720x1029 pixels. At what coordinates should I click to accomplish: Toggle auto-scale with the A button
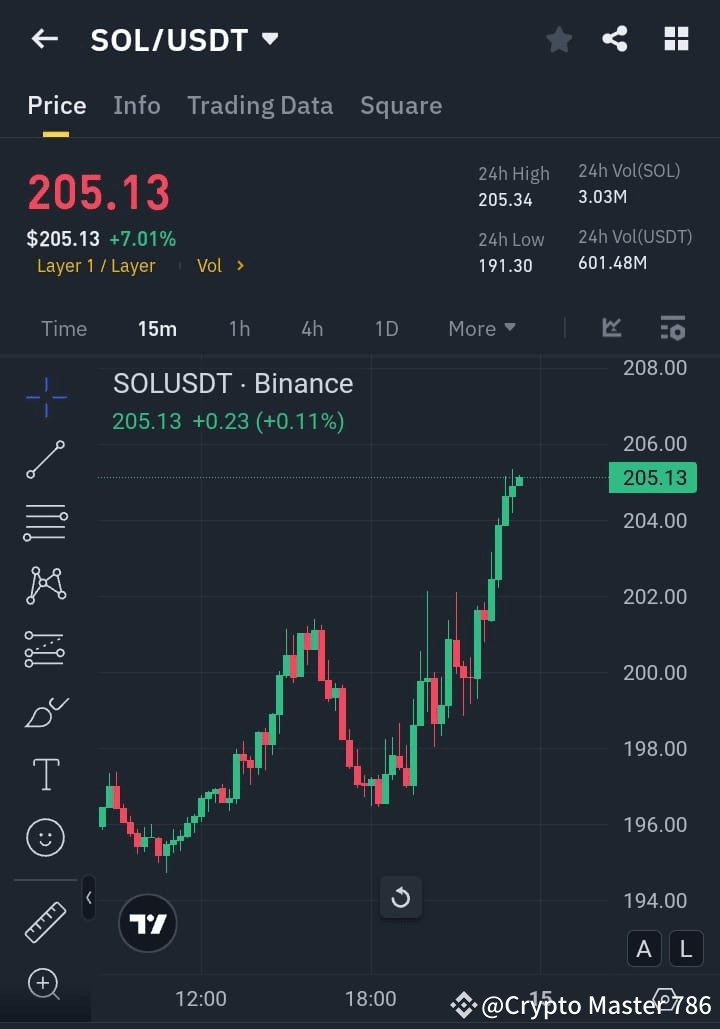point(644,948)
